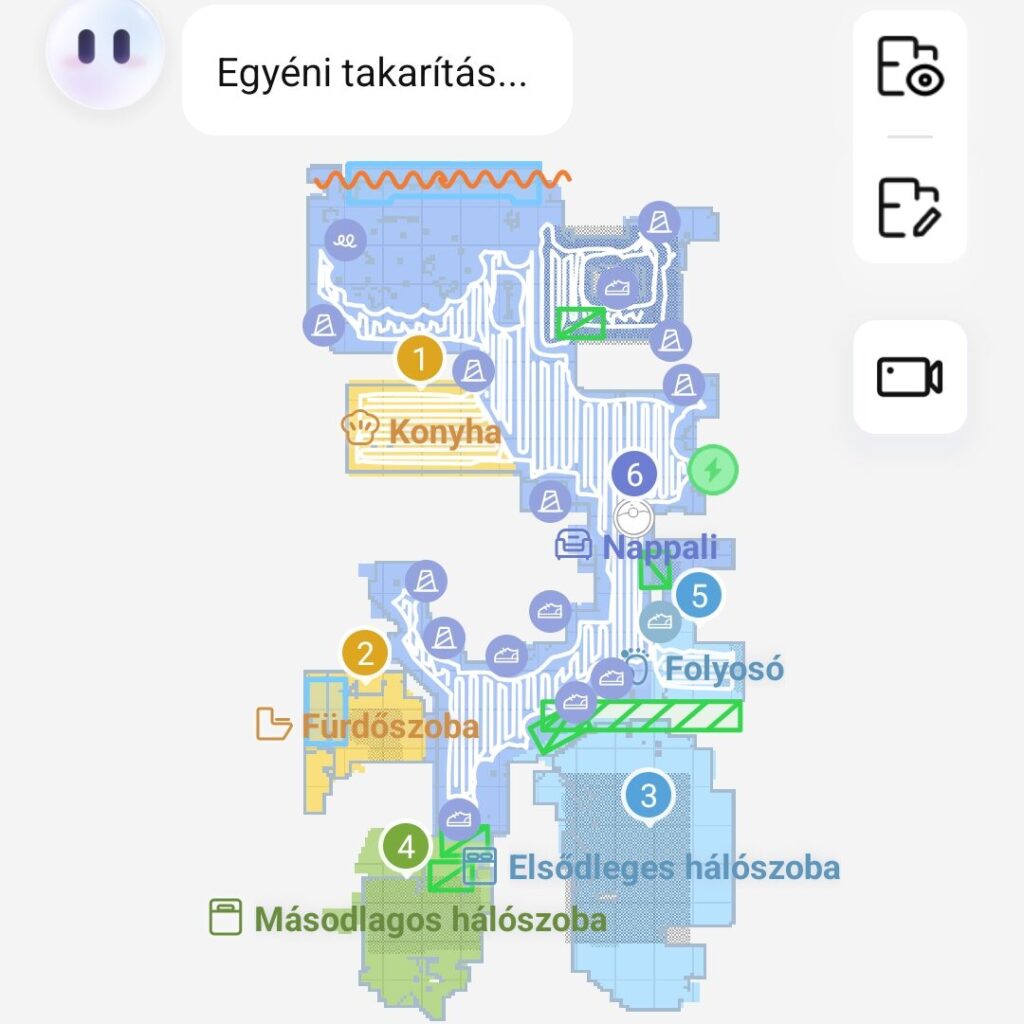Select room 5 Folyosó on the map
Viewport: 1024px width, 1024px height.
point(699,597)
